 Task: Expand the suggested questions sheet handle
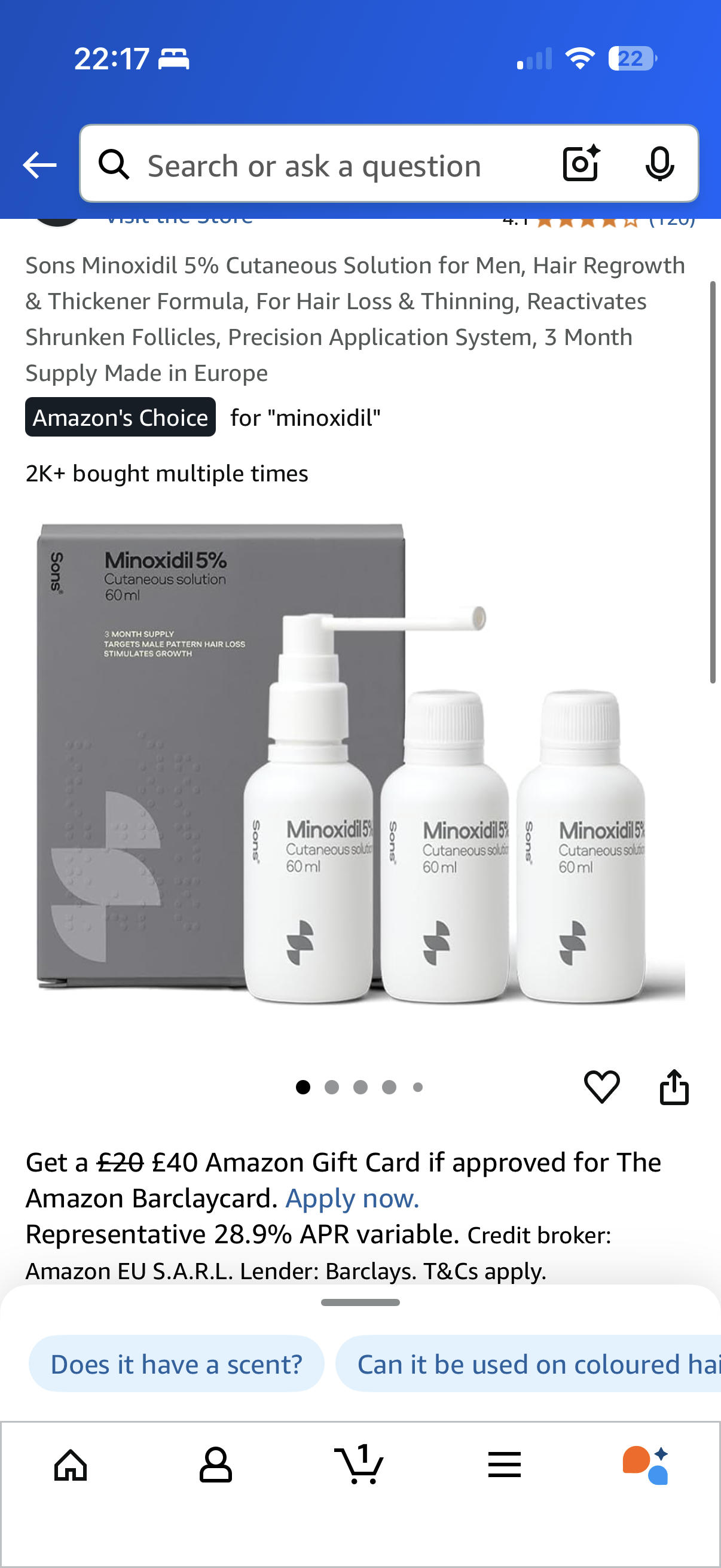click(360, 1302)
